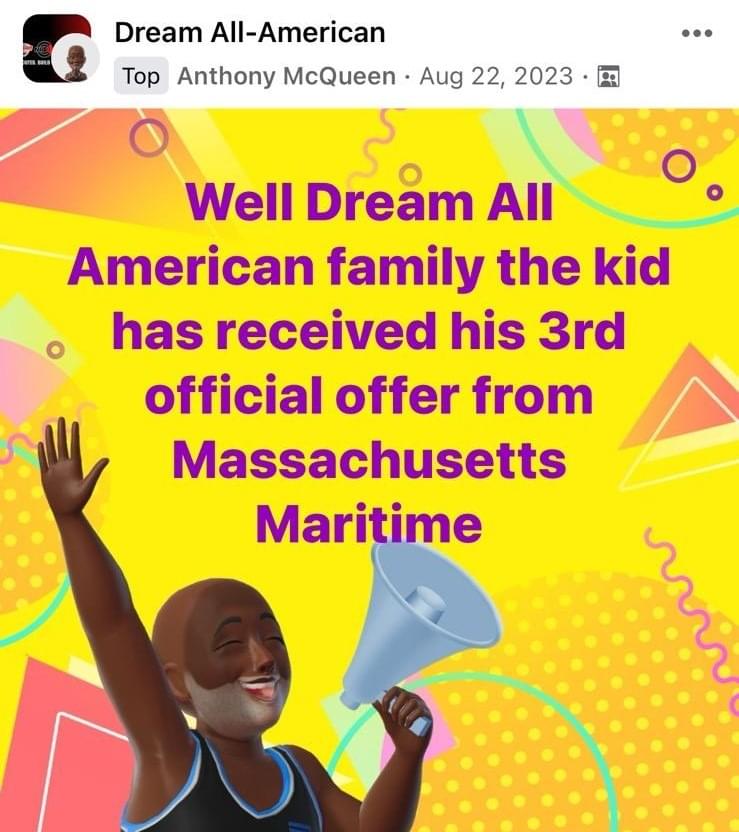Open the Dream All-American group page
The width and height of the screenshot is (739, 832).
[x=249, y=32]
